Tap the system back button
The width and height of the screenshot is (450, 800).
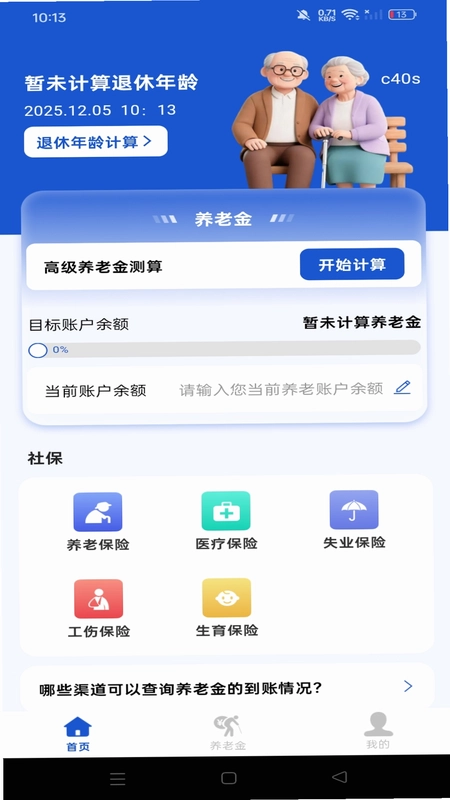coord(339,777)
